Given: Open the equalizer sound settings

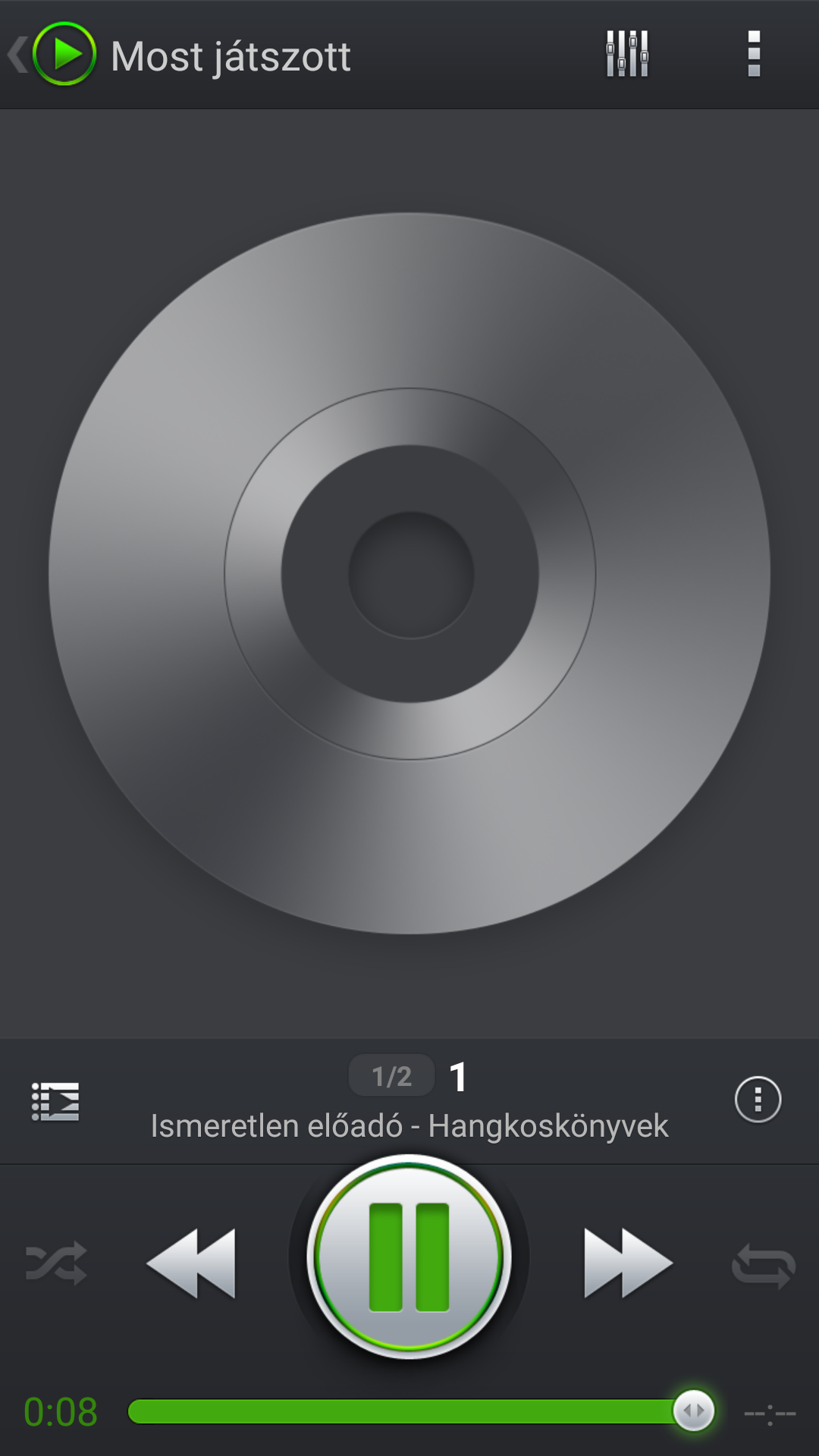Looking at the screenshot, I should point(627,54).
